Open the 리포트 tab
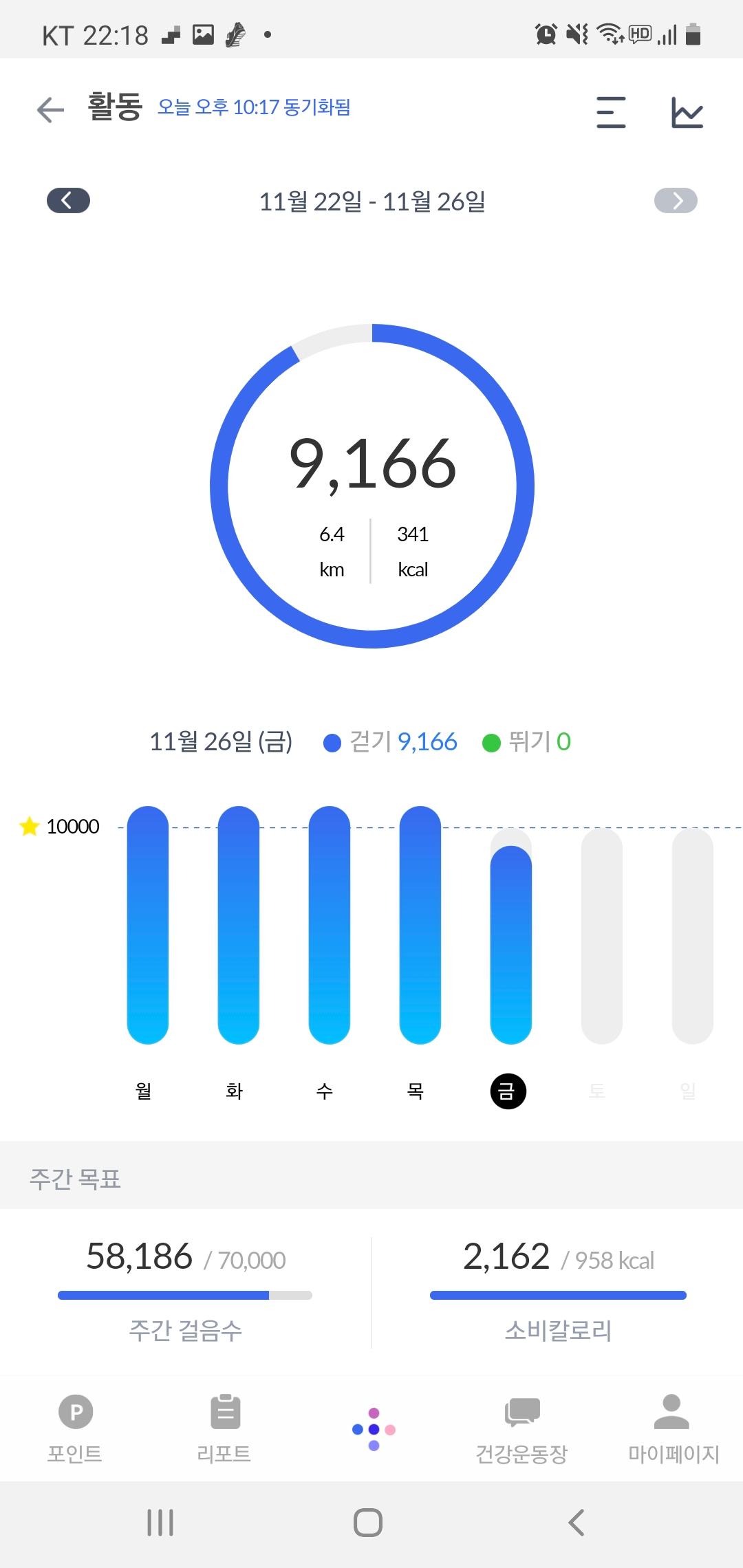Screen dimensions: 743x1568 click(224, 1428)
